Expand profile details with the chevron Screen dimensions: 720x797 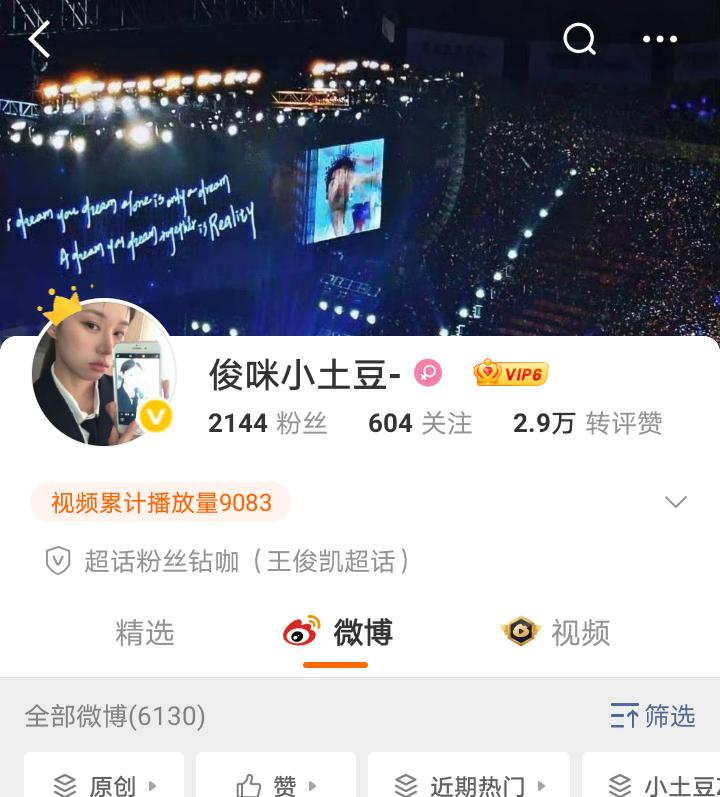[x=676, y=502]
